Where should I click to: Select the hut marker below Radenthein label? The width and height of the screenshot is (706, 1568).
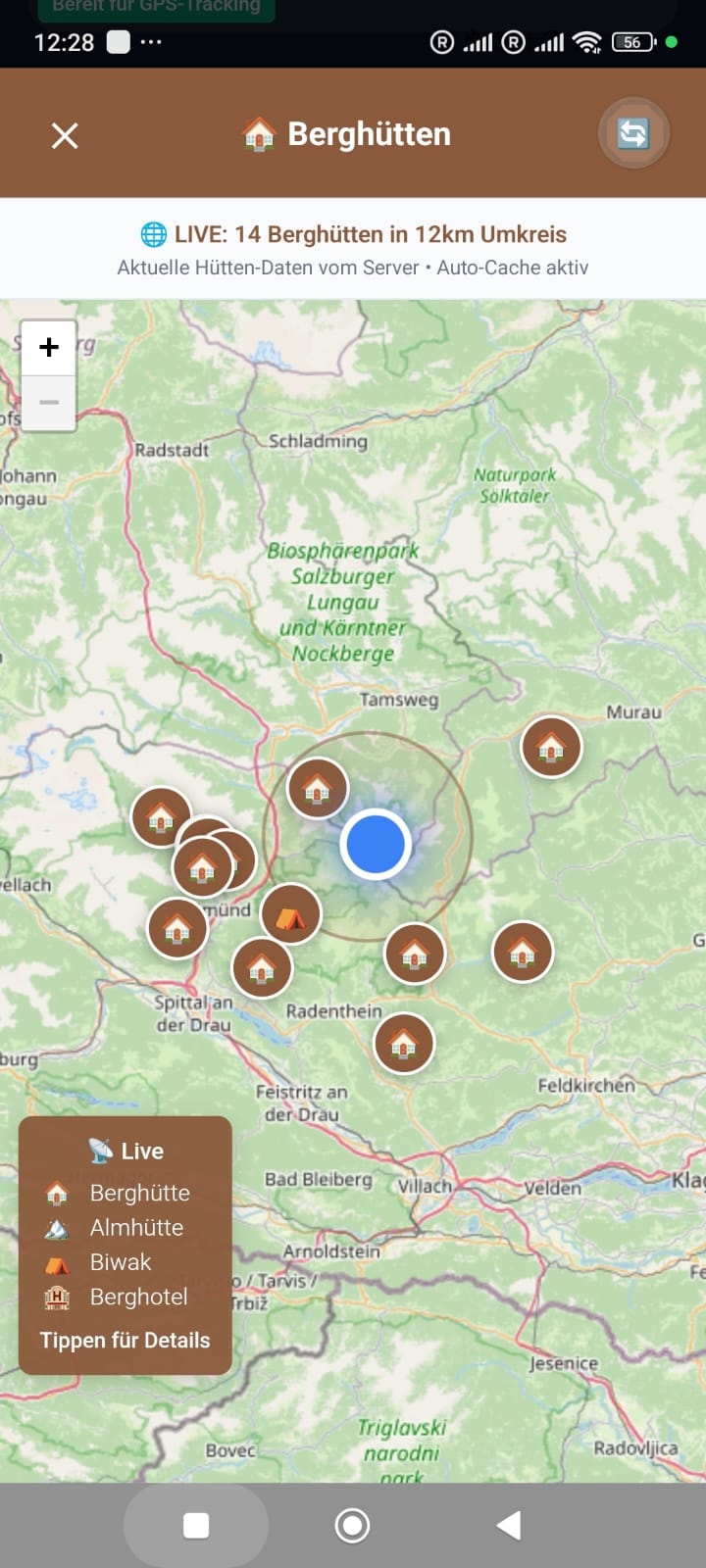404,1044
